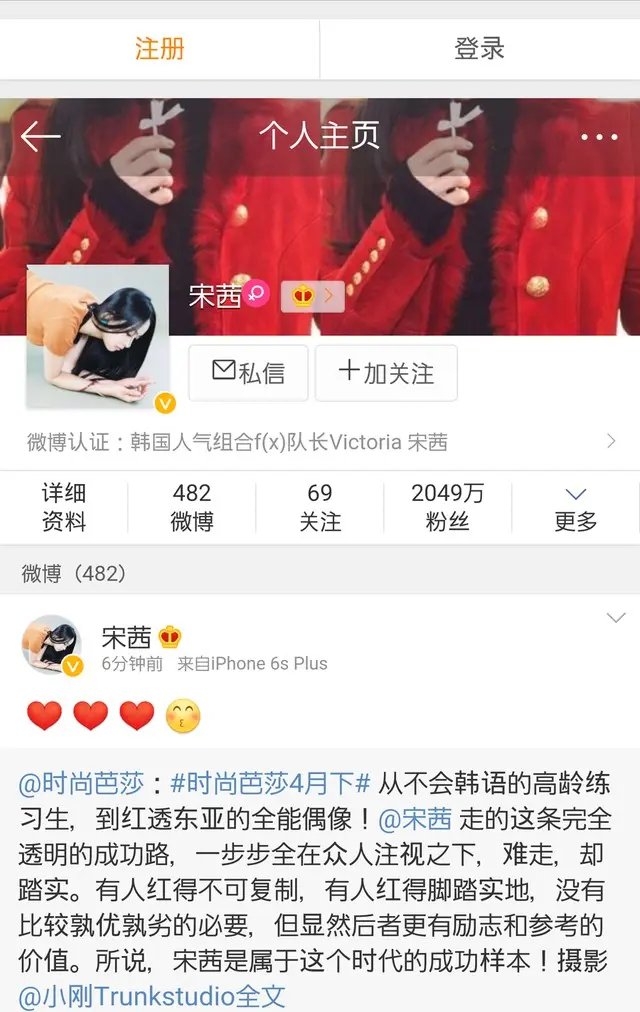Open the @宋茜 mention in the post
The image size is (640, 1012).
click(415, 819)
